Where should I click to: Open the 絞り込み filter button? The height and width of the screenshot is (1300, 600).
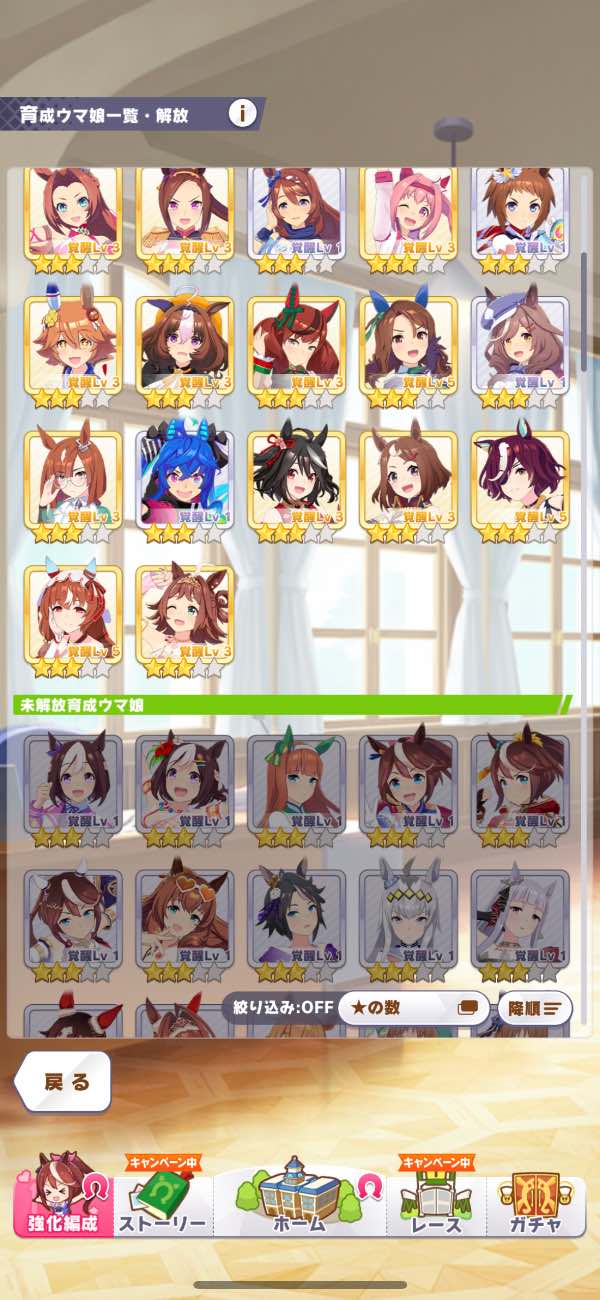(278, 1007)
